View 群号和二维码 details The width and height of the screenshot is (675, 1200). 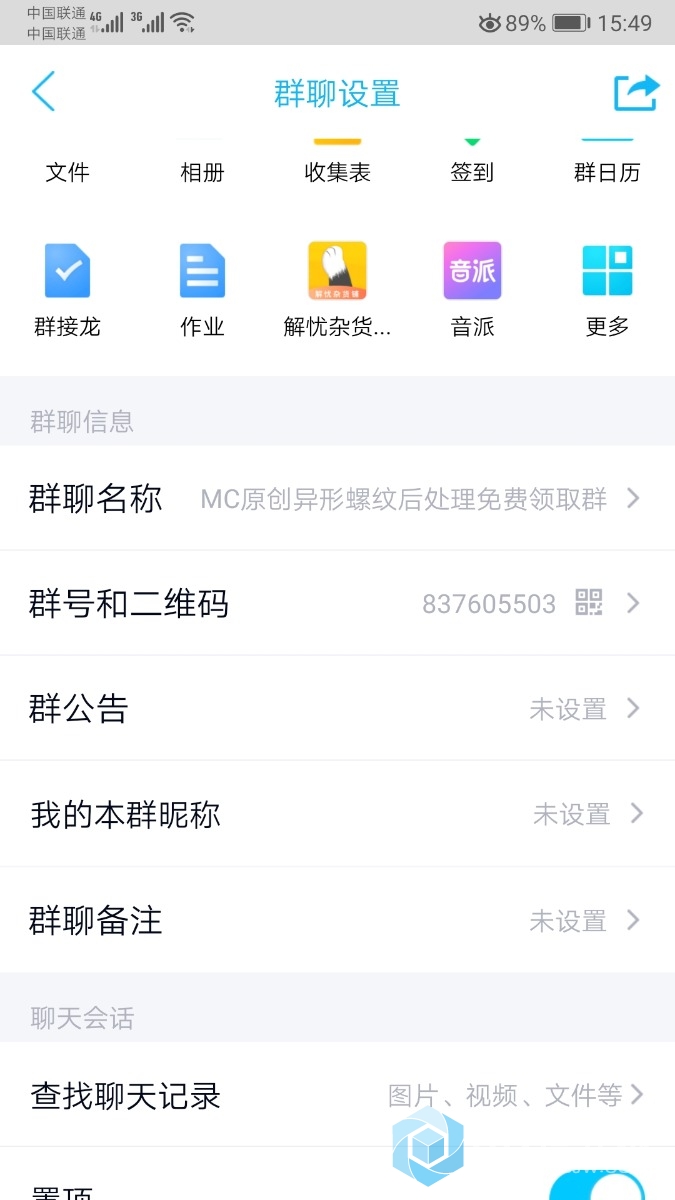(x=337, y=603)
